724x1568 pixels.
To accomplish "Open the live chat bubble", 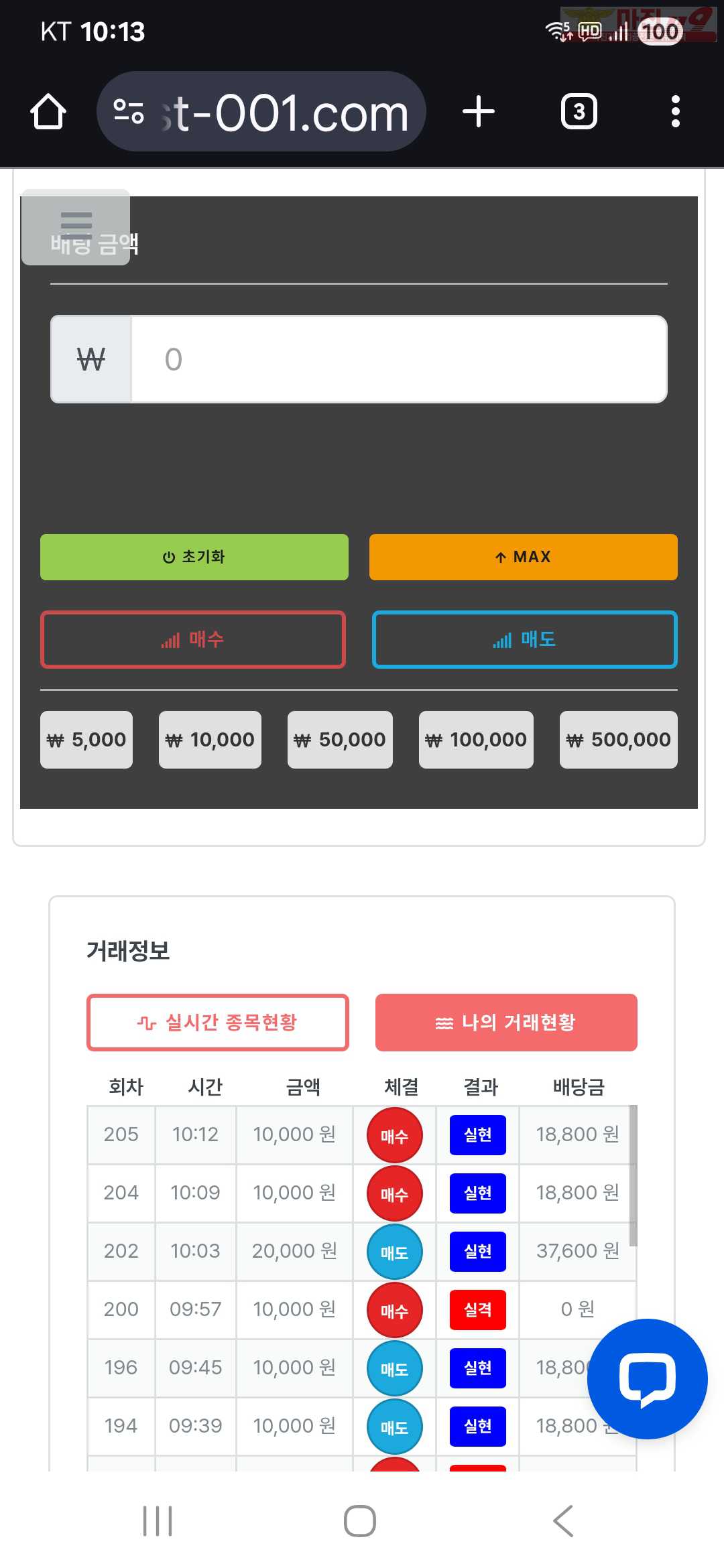I will click(x=647, y=1379).
